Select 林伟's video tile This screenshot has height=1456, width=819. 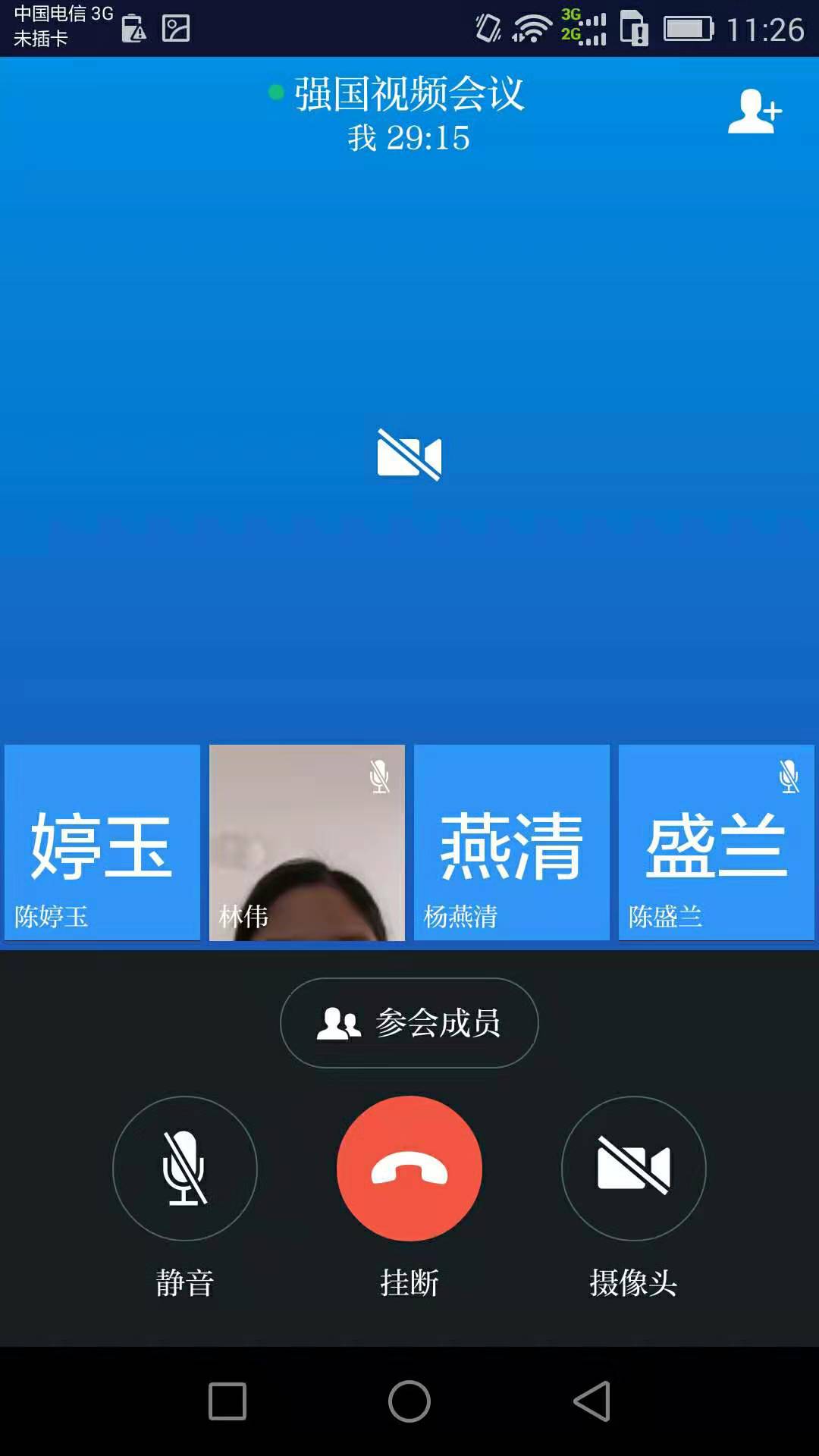click(307, 843)
